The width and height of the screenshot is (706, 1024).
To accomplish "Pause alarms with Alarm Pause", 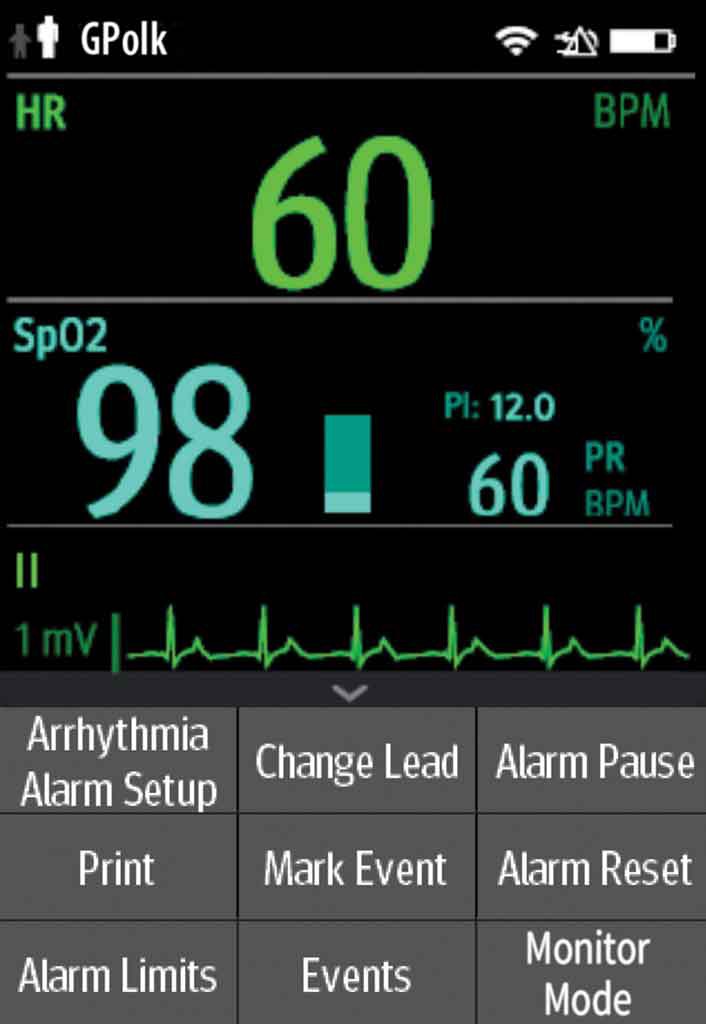I will click(594, 762).
